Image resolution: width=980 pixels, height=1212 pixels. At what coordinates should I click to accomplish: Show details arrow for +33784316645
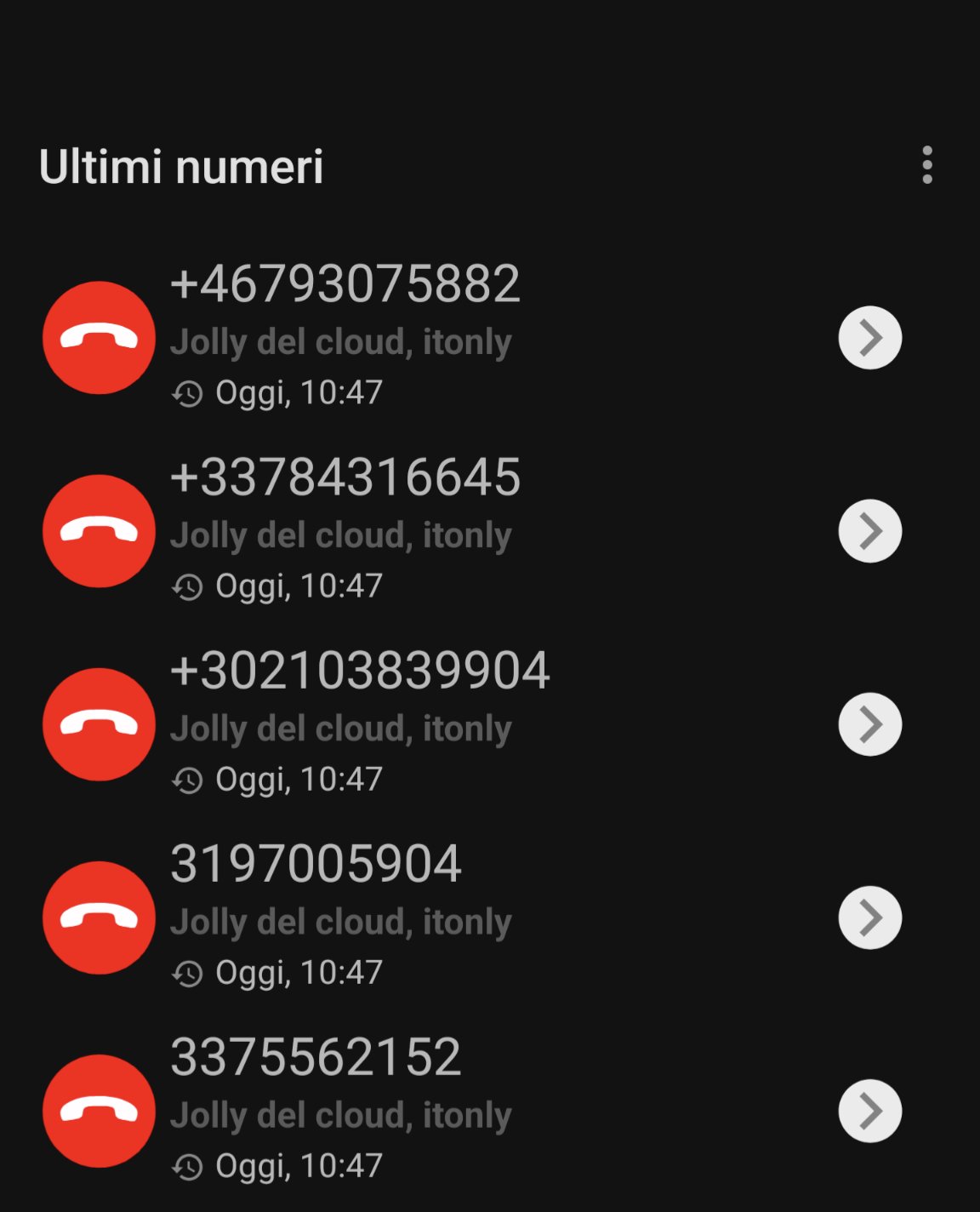(869, 531)
